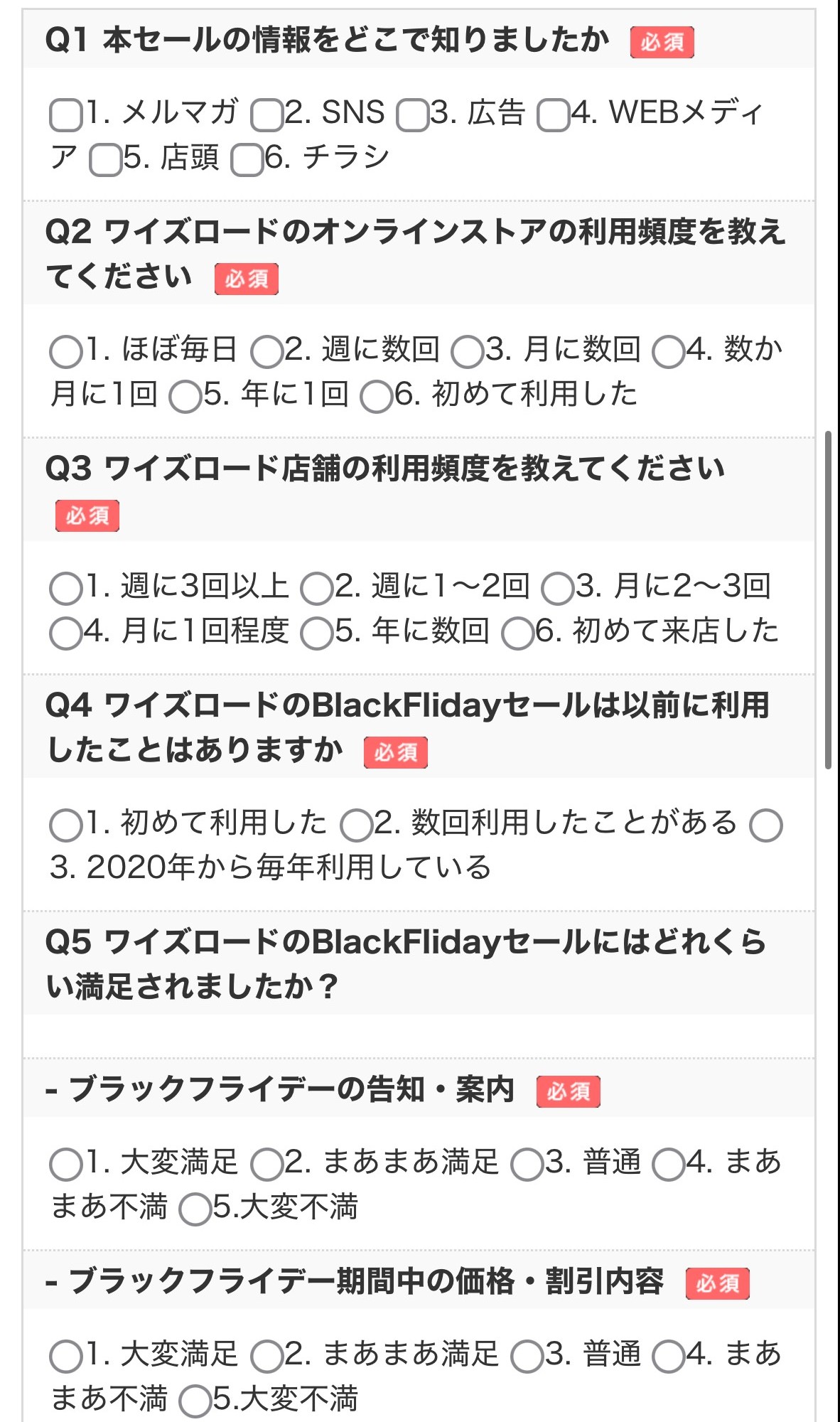Rate 価格・割引内容 as まあまあ満足
840x1422 pixels.
coord(266,1357)
